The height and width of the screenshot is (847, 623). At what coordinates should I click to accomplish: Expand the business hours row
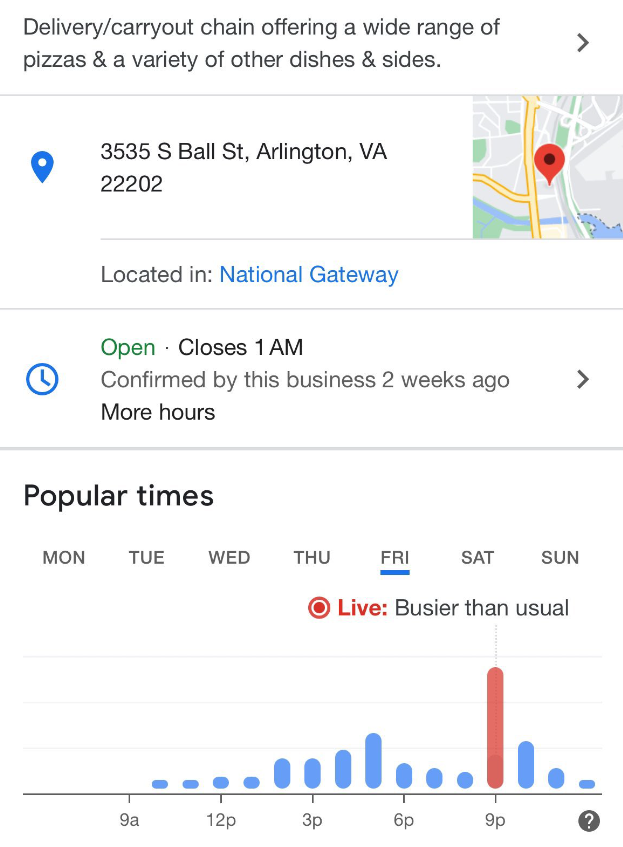coord(583,379)
